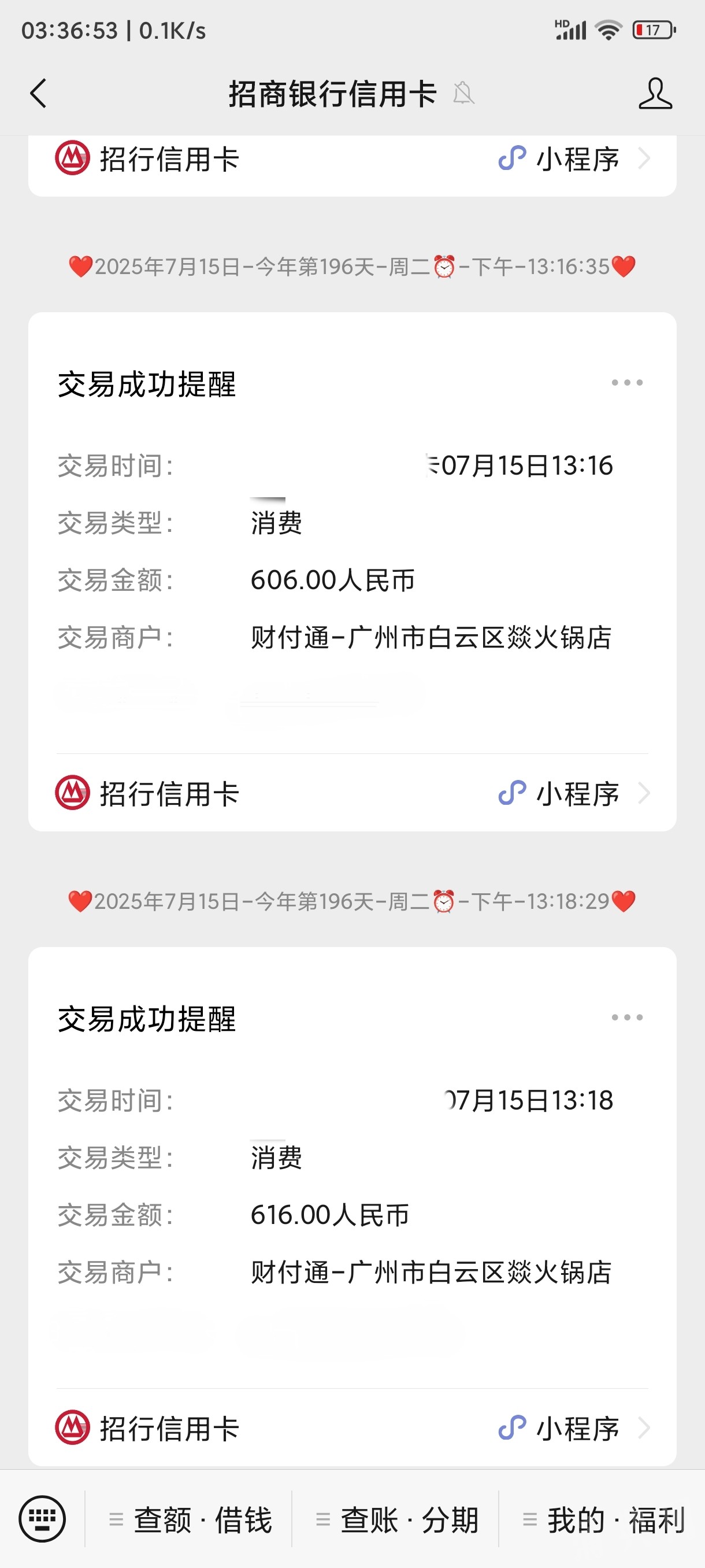Open the 查账·分期 menu

[396, 1520]
